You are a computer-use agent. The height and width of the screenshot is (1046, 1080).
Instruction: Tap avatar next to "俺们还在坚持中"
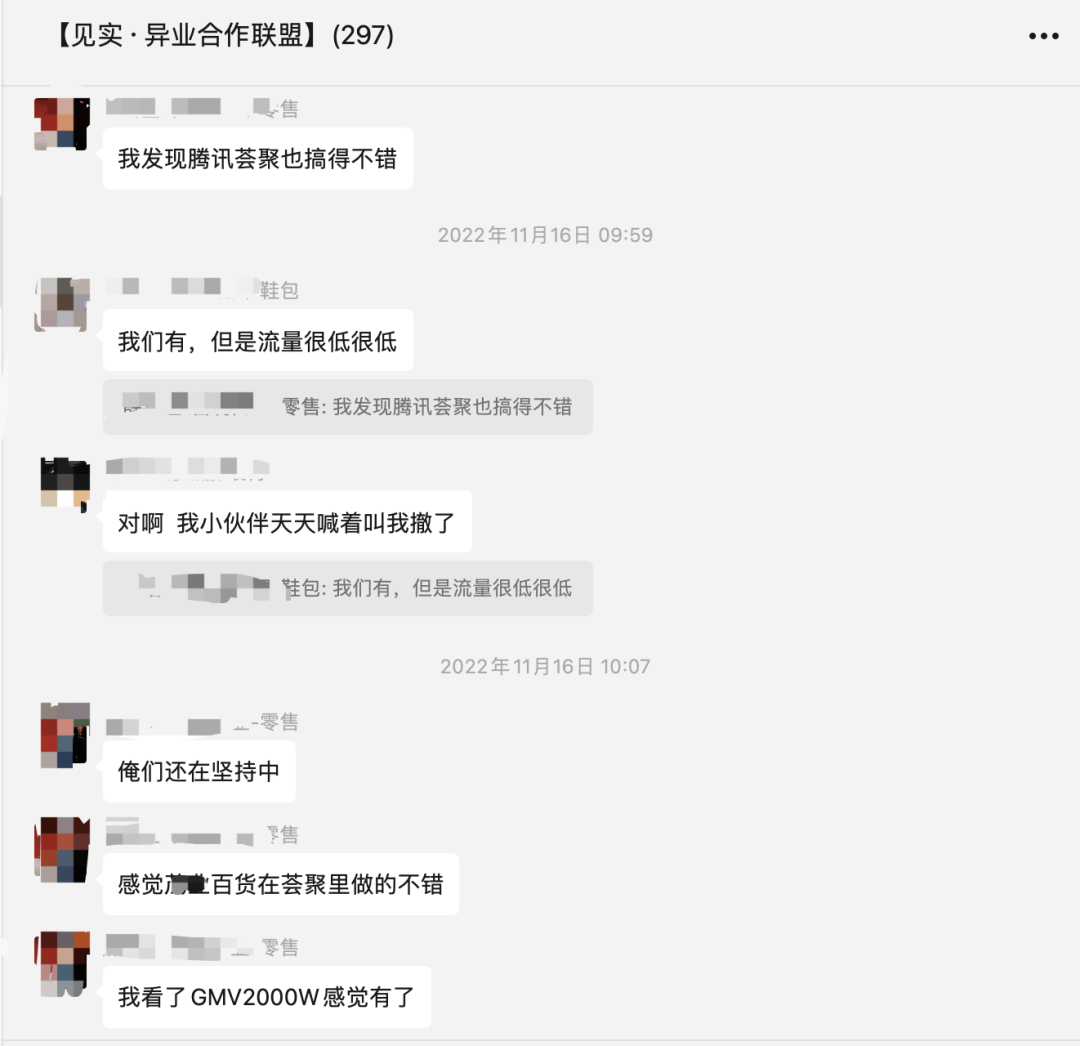pyautogui.click(x=64, y=735)
